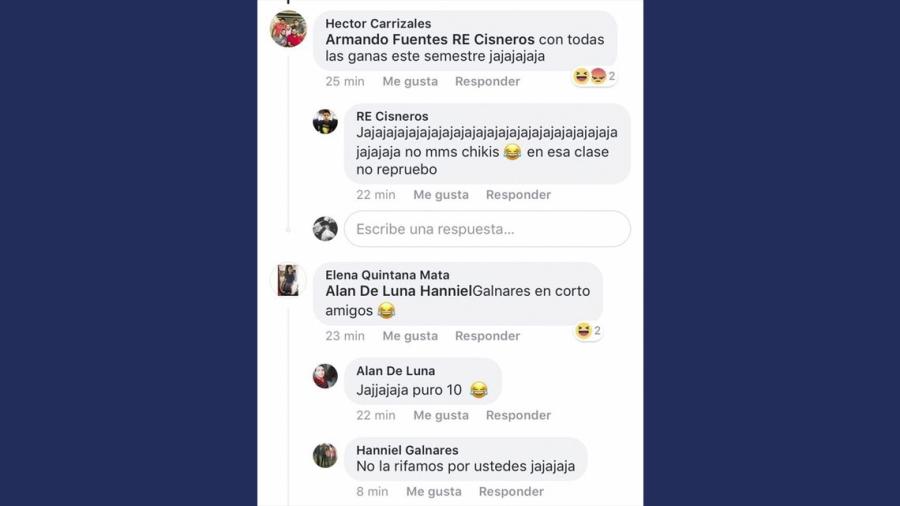Open RE Cisneros' profile picture
Image resolution: width=900 pixels, height=506 pixels.
click(x=325, y=122)
